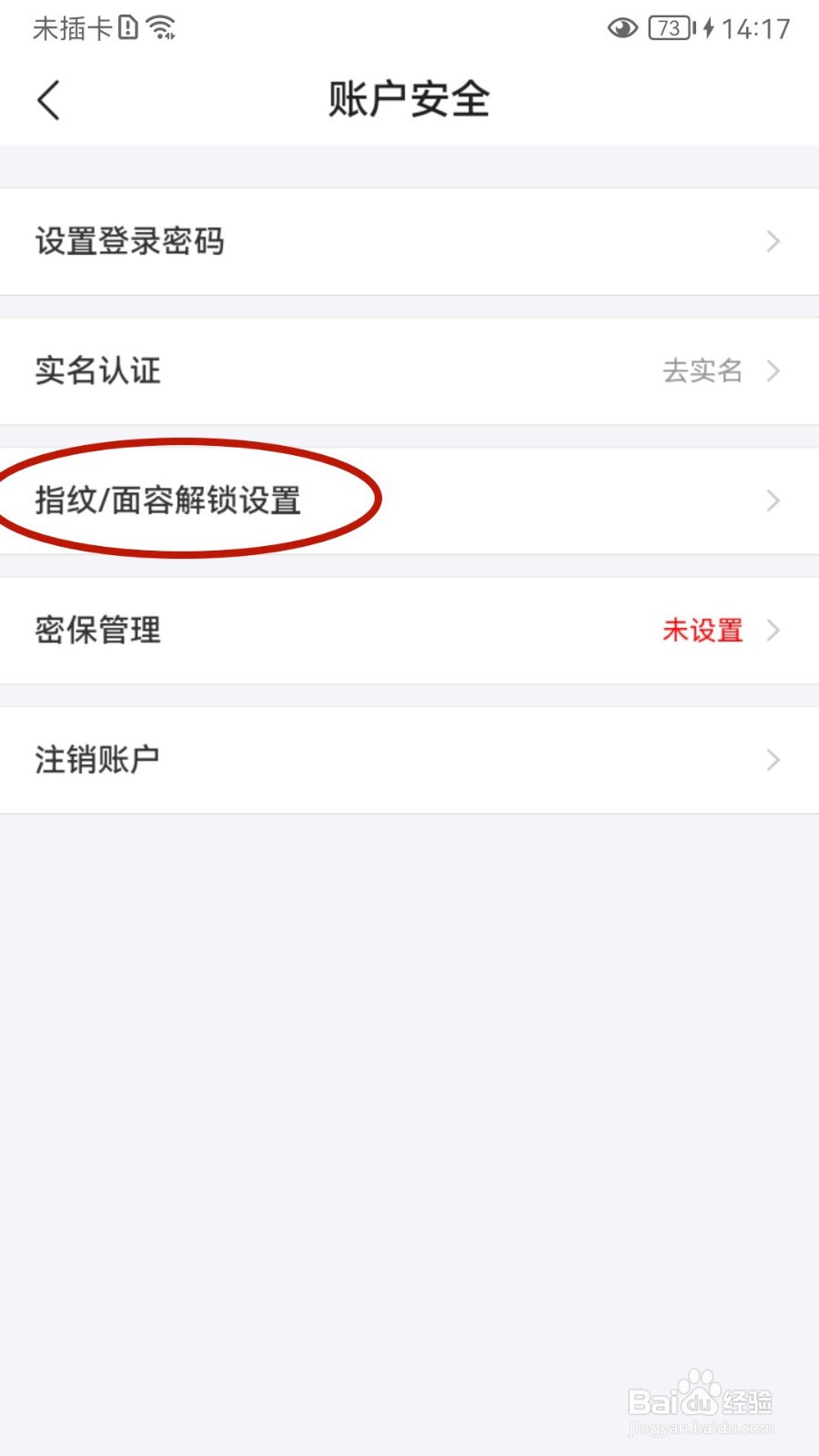This screenshot has width=819, height=1456.
Task: Click the eye icon in status bar
Action: coord(622,28)
